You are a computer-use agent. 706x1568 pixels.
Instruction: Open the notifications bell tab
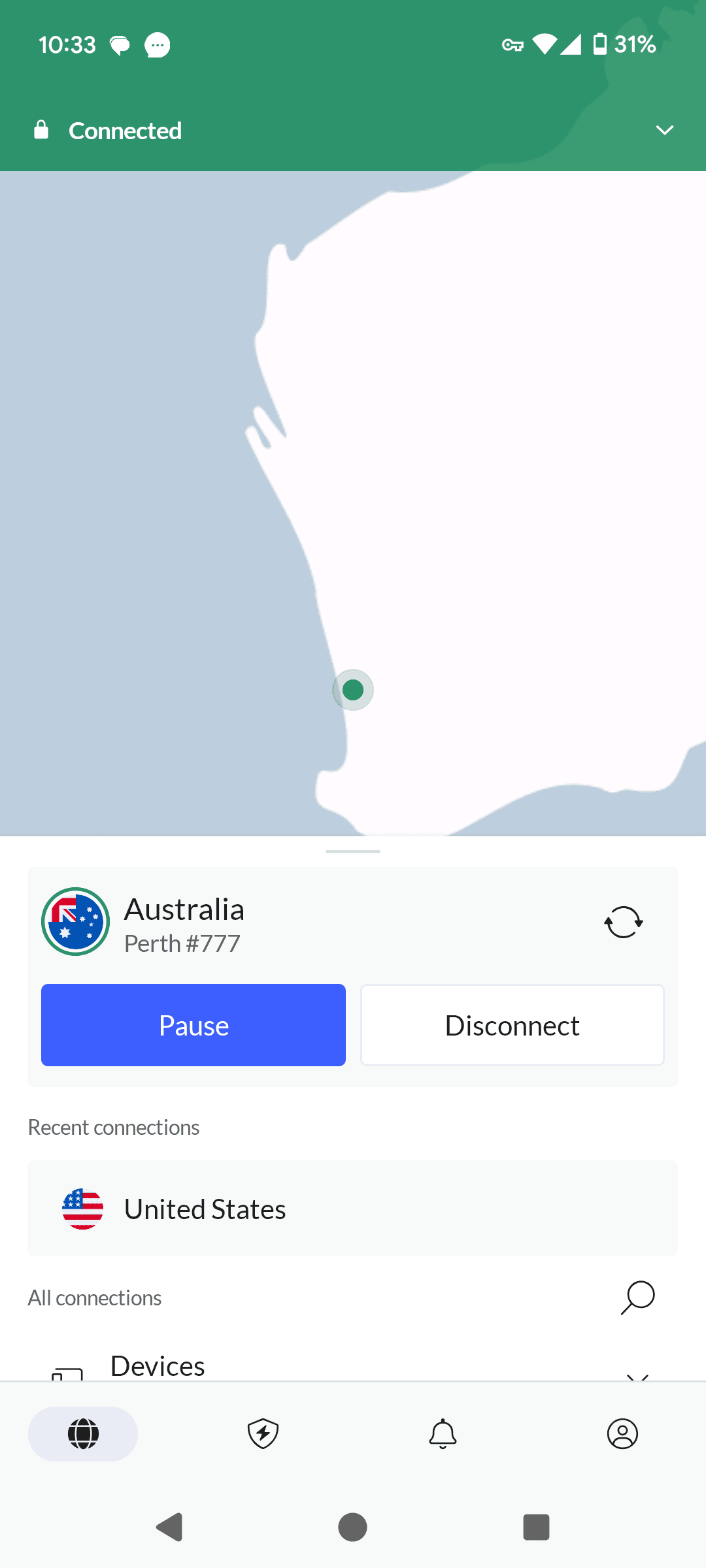pyautogui.click(x=443, y=1434)
